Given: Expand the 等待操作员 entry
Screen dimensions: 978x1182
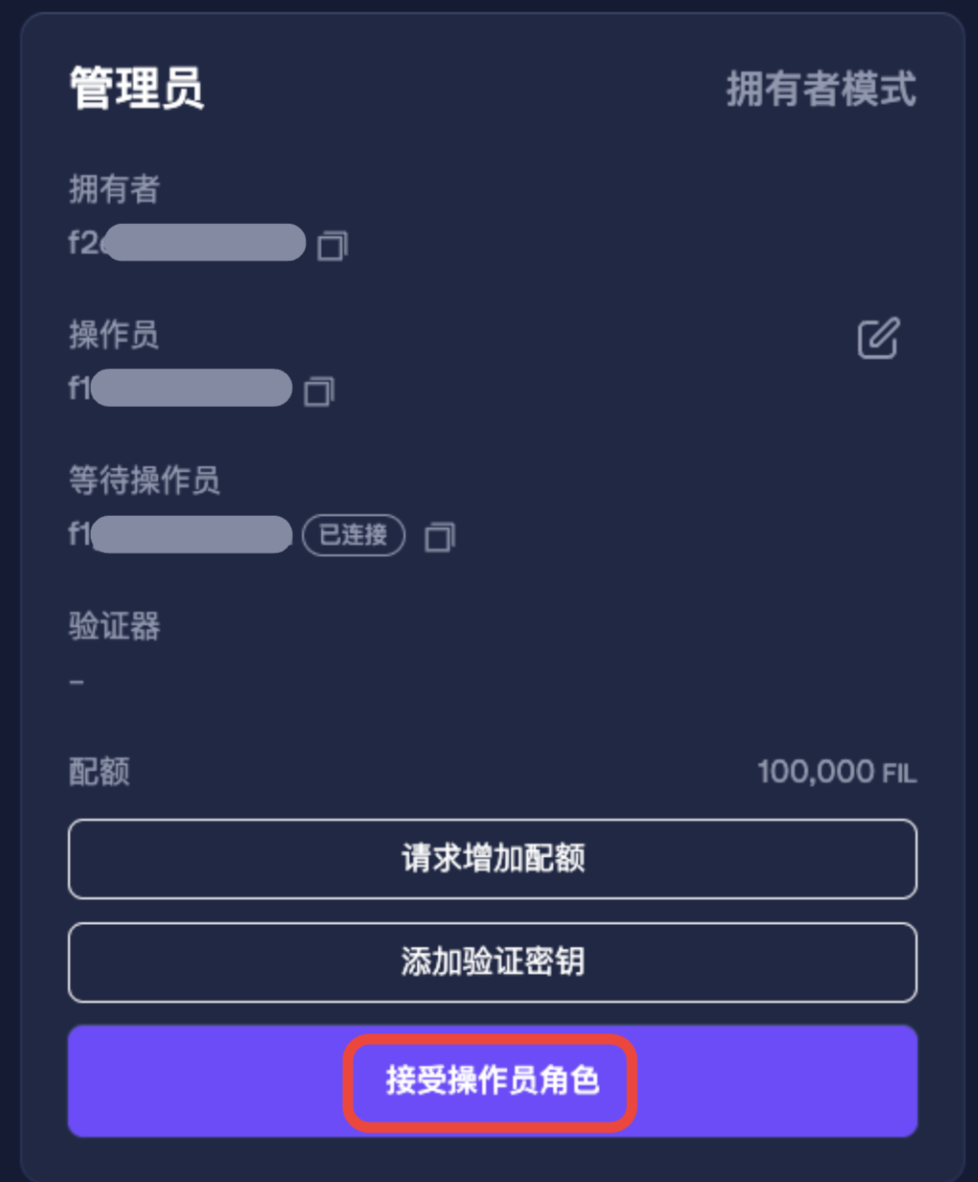Looking at the screenshot, I should 146,483.
